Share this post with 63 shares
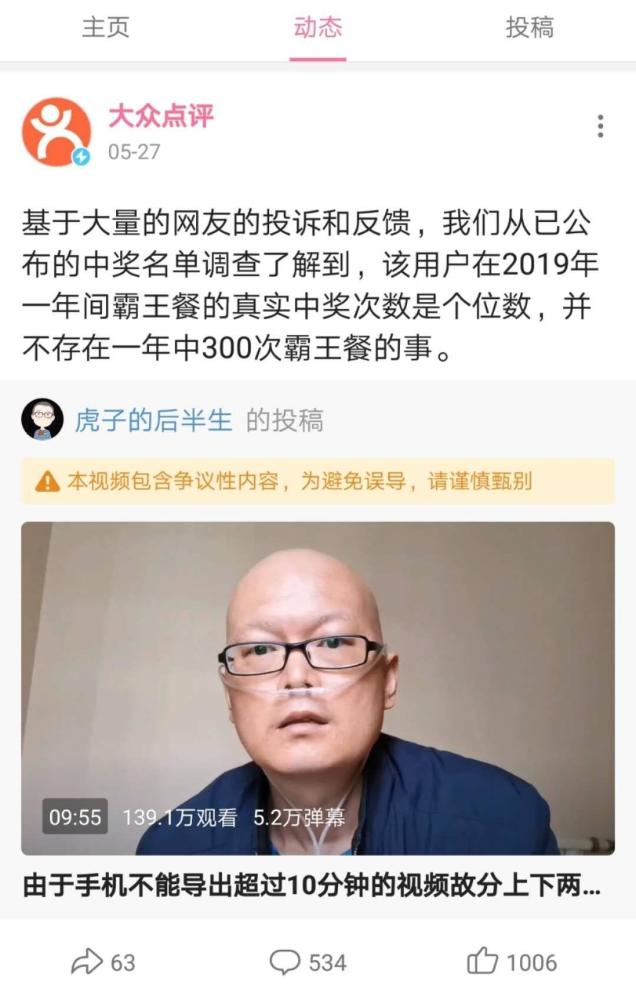 (103, 962)
